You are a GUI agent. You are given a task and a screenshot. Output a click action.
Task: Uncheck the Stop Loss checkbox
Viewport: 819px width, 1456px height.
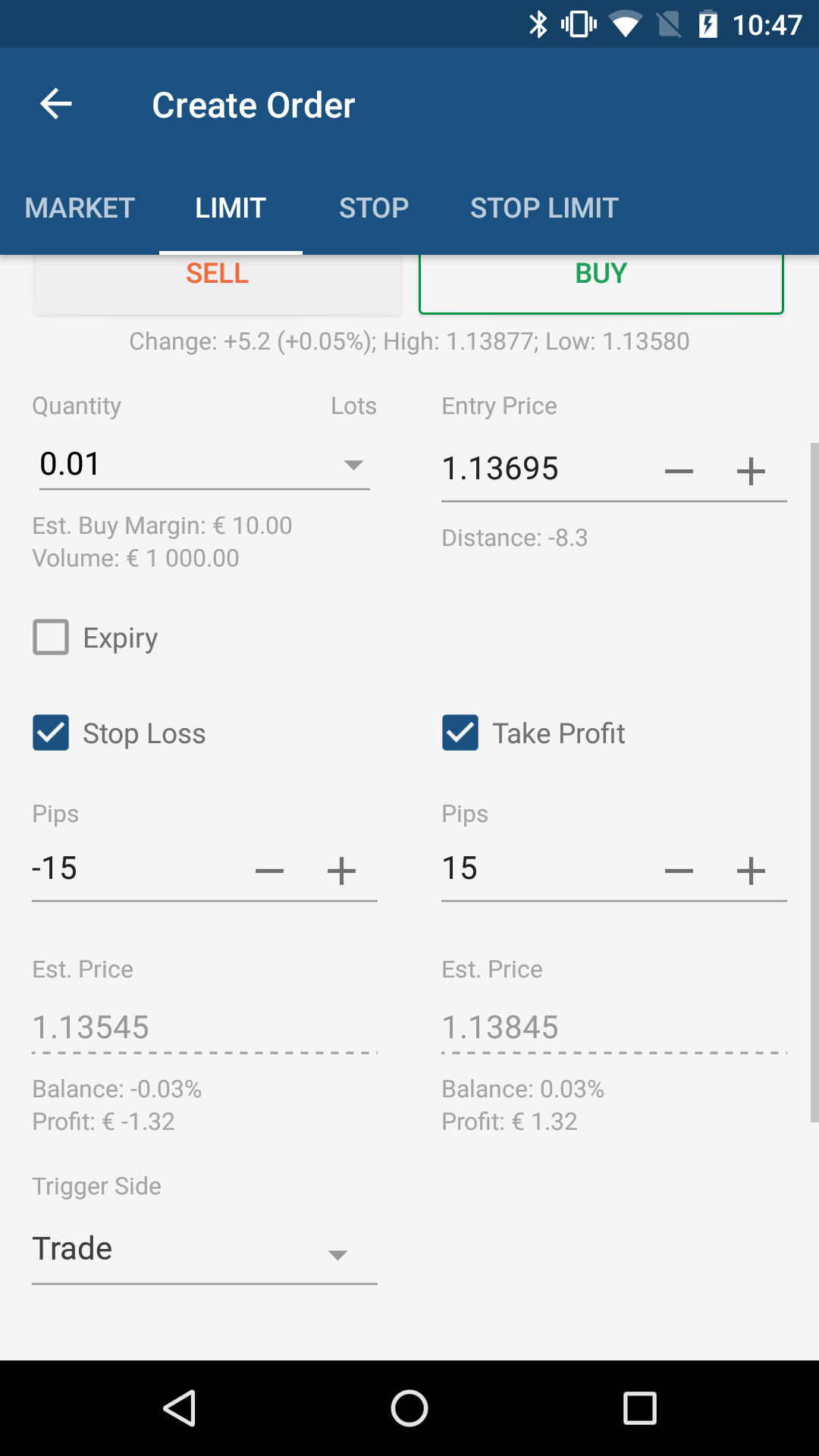pos(51,733)
